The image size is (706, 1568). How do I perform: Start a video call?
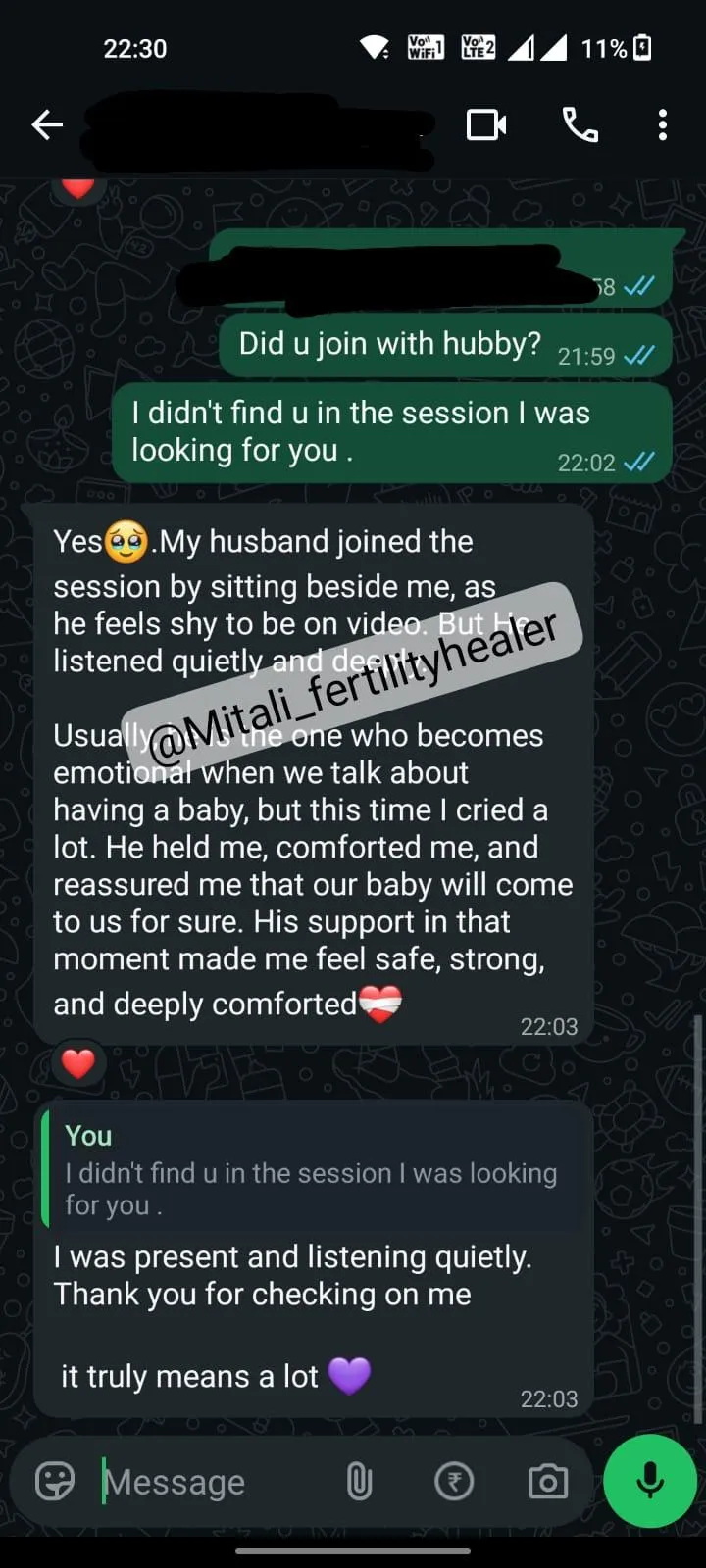[x=486, y=124]
